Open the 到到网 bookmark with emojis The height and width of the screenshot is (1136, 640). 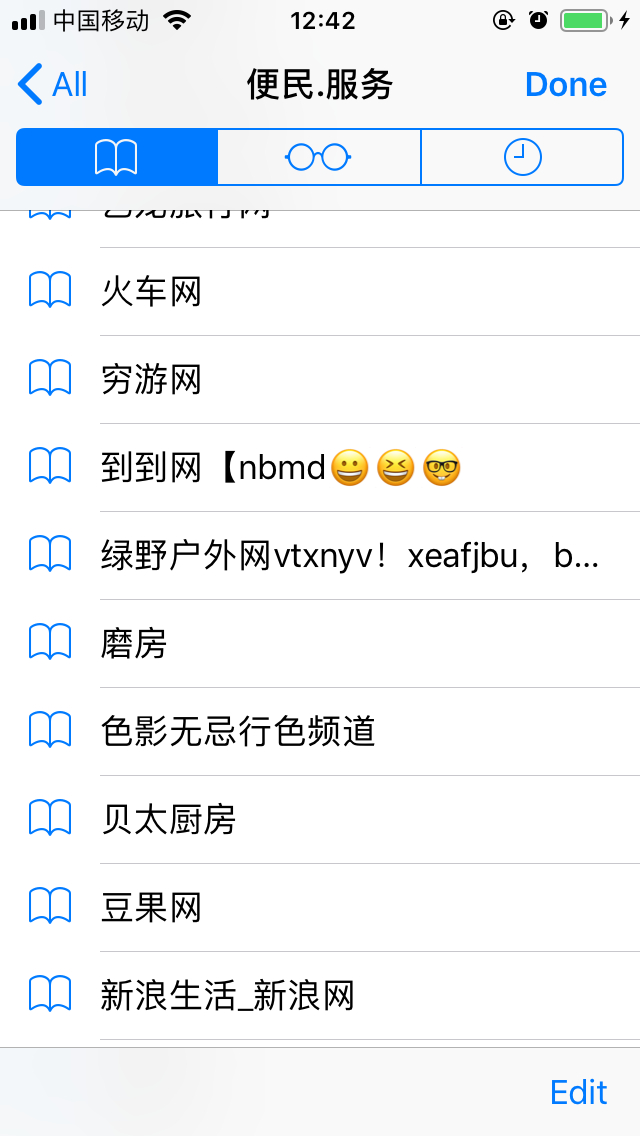coord(320,468)
